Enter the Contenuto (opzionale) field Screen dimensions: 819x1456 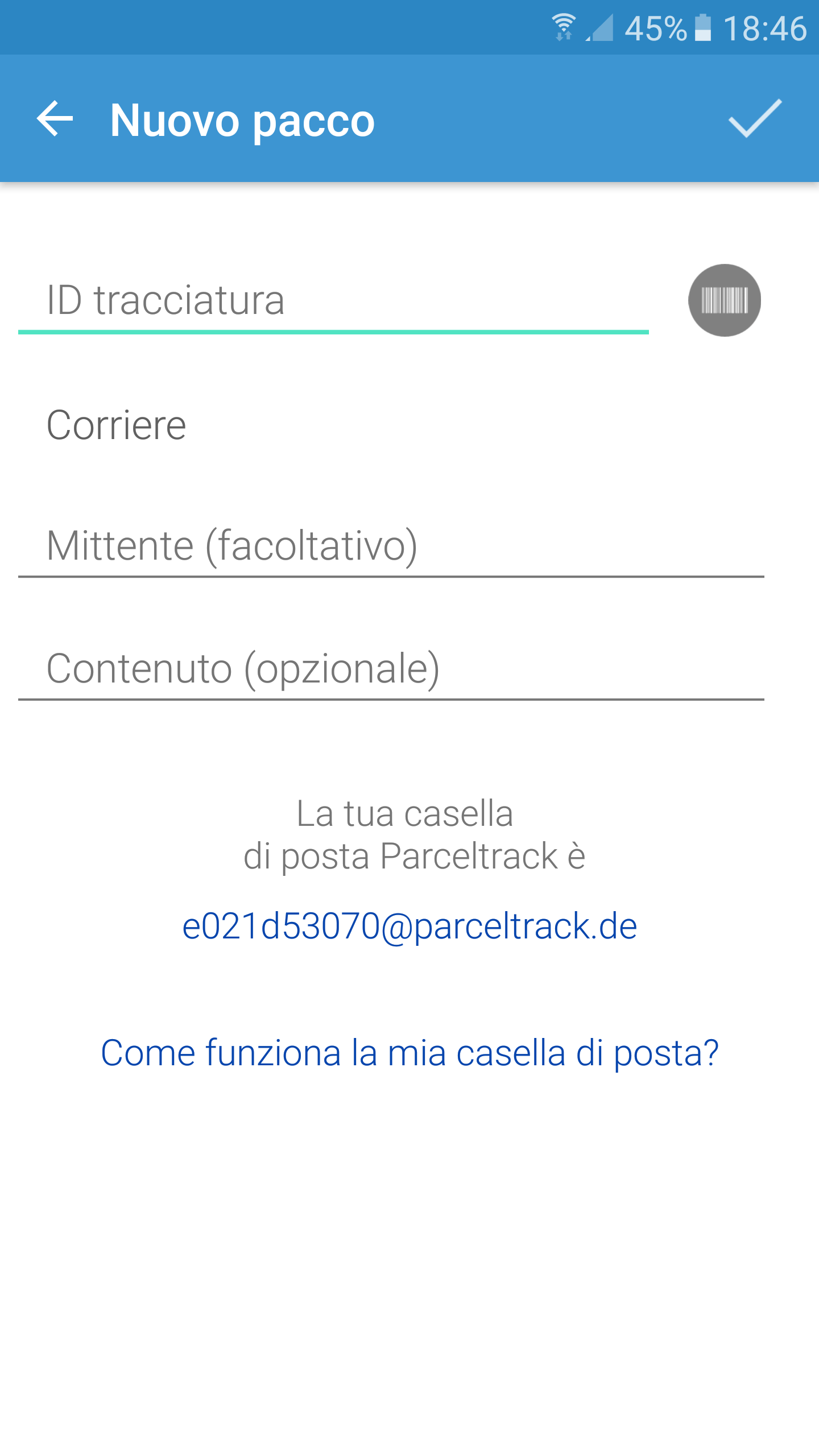391,669
